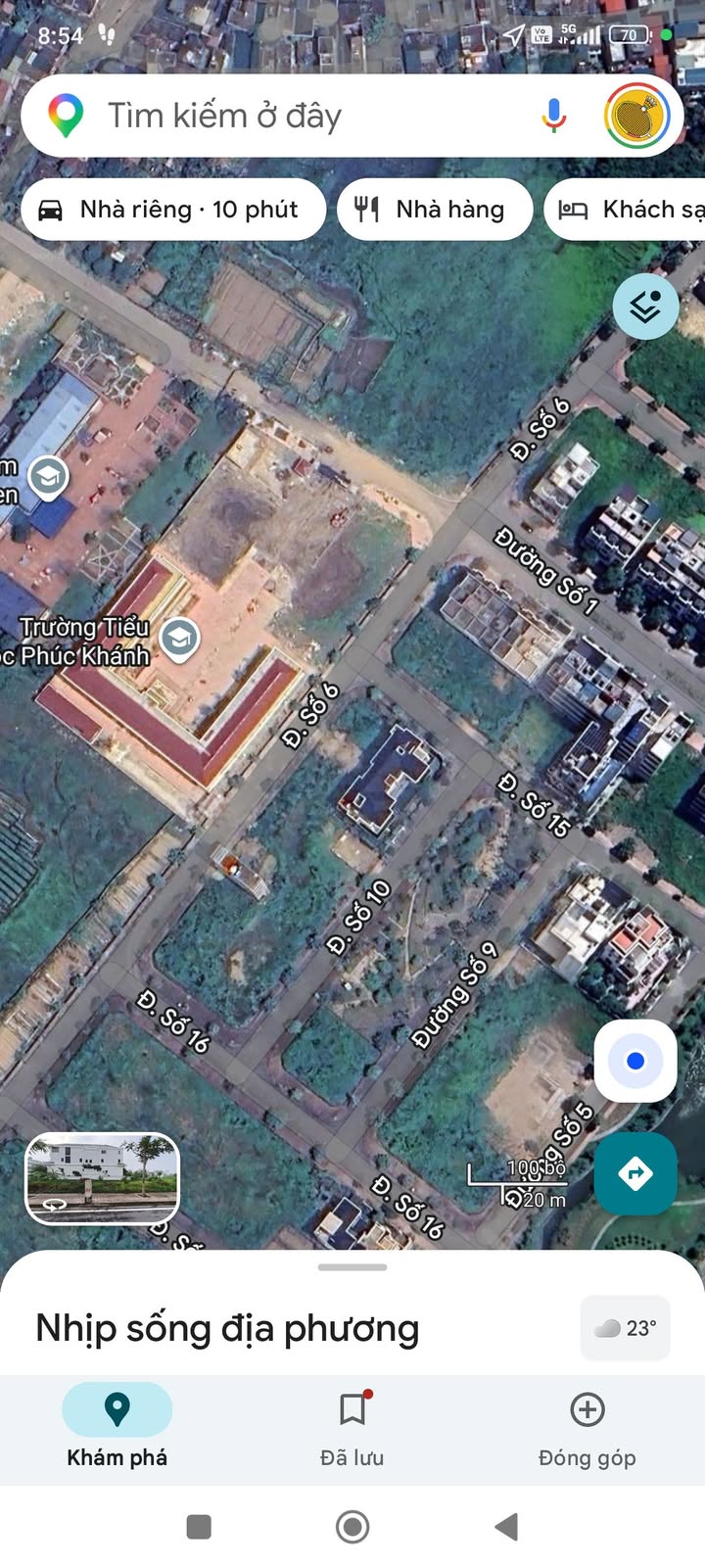View the 23° weather chip
The image size is (705, 1568).
(x=626, y=1328)
